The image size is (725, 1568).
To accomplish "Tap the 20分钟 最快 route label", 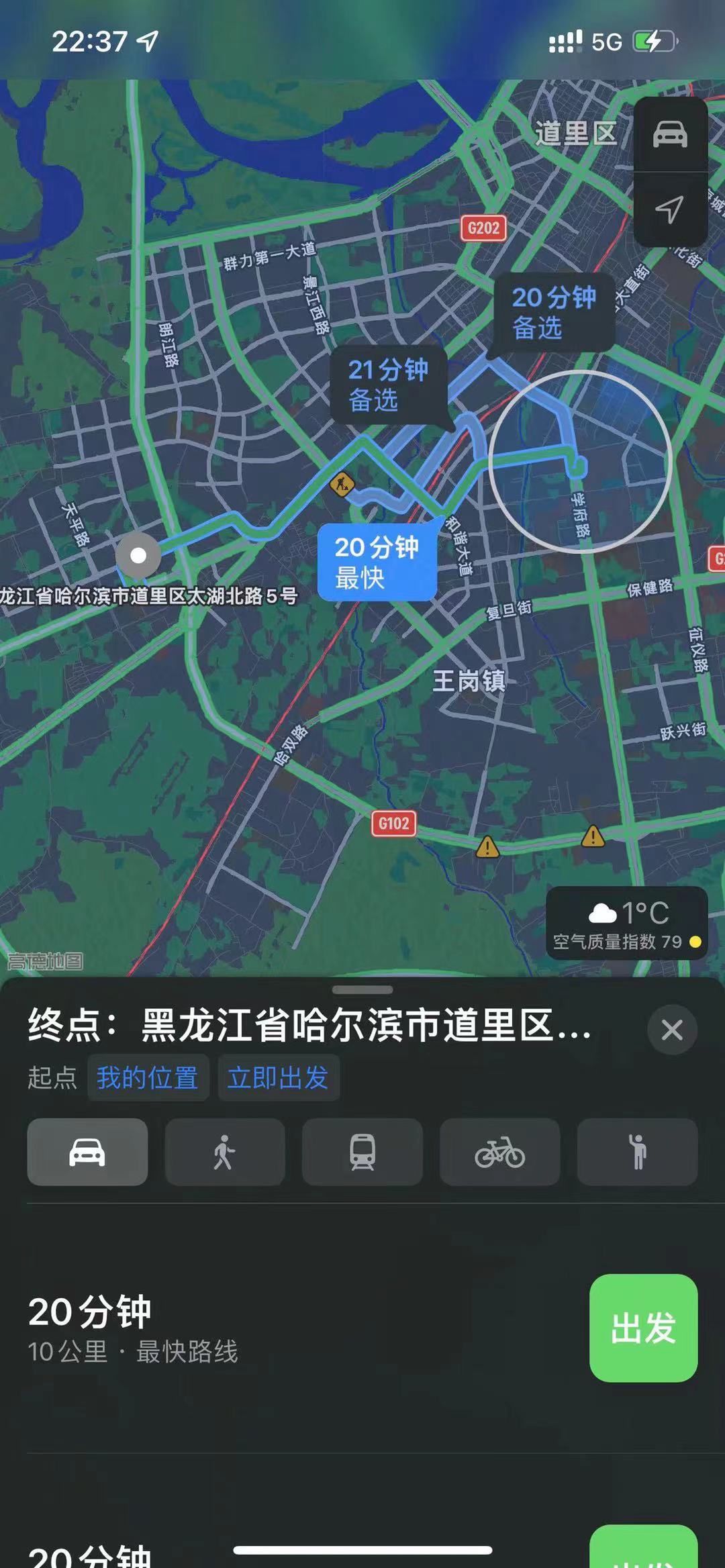I will (377, 562).
